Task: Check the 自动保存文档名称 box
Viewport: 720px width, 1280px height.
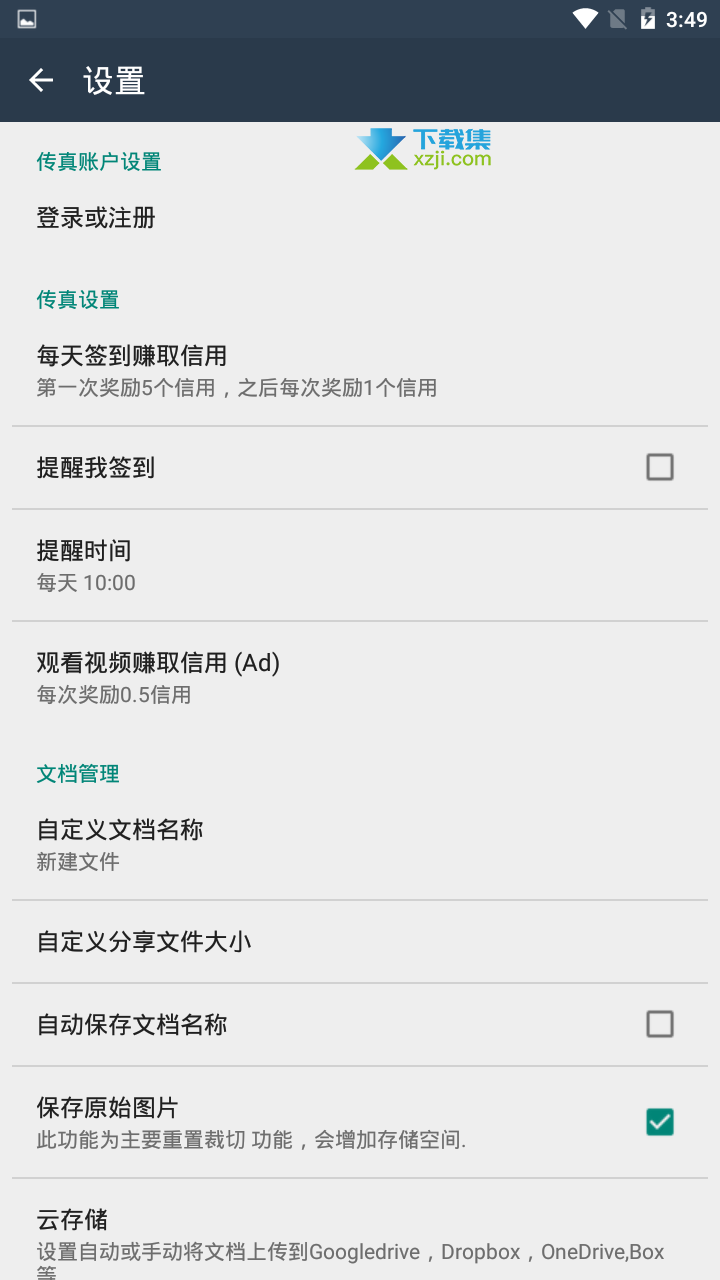Action: click(x=660, y=1024)
